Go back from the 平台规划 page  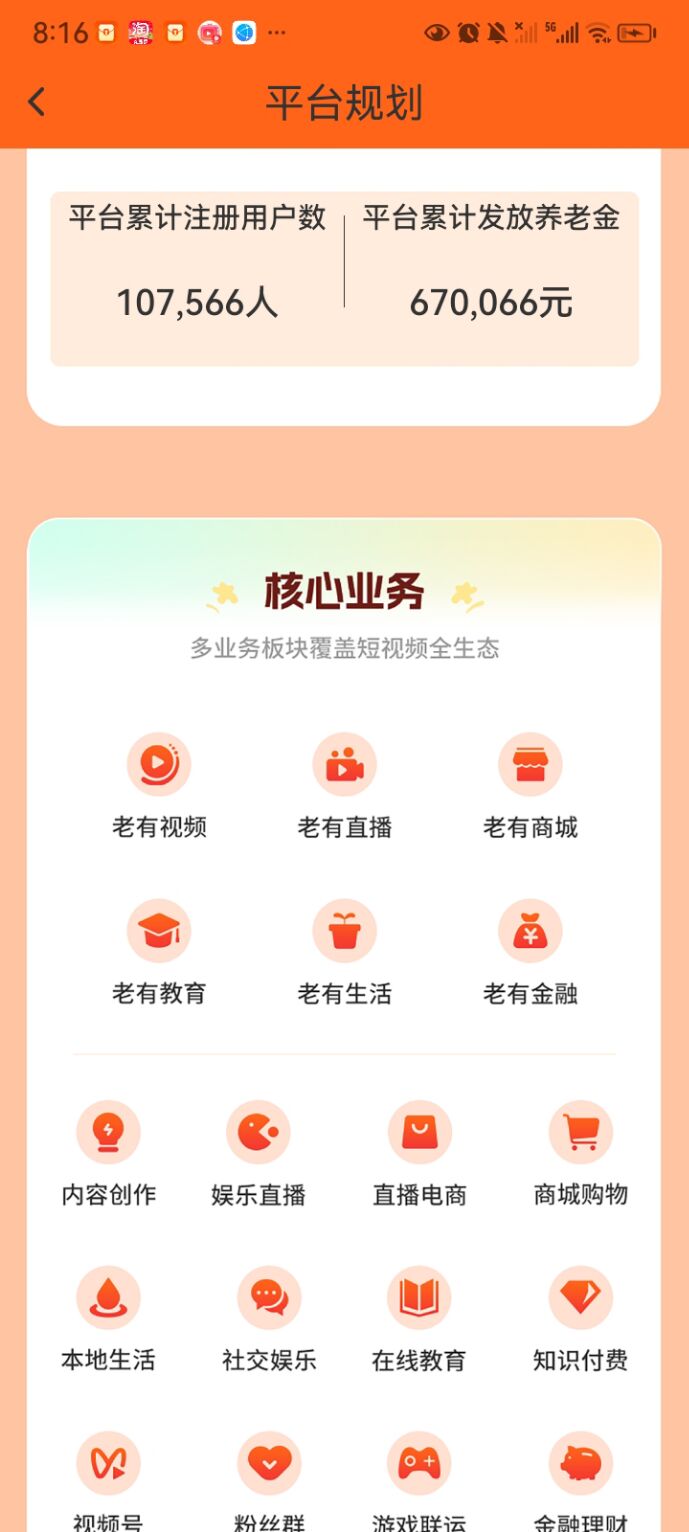coord(37,102)
